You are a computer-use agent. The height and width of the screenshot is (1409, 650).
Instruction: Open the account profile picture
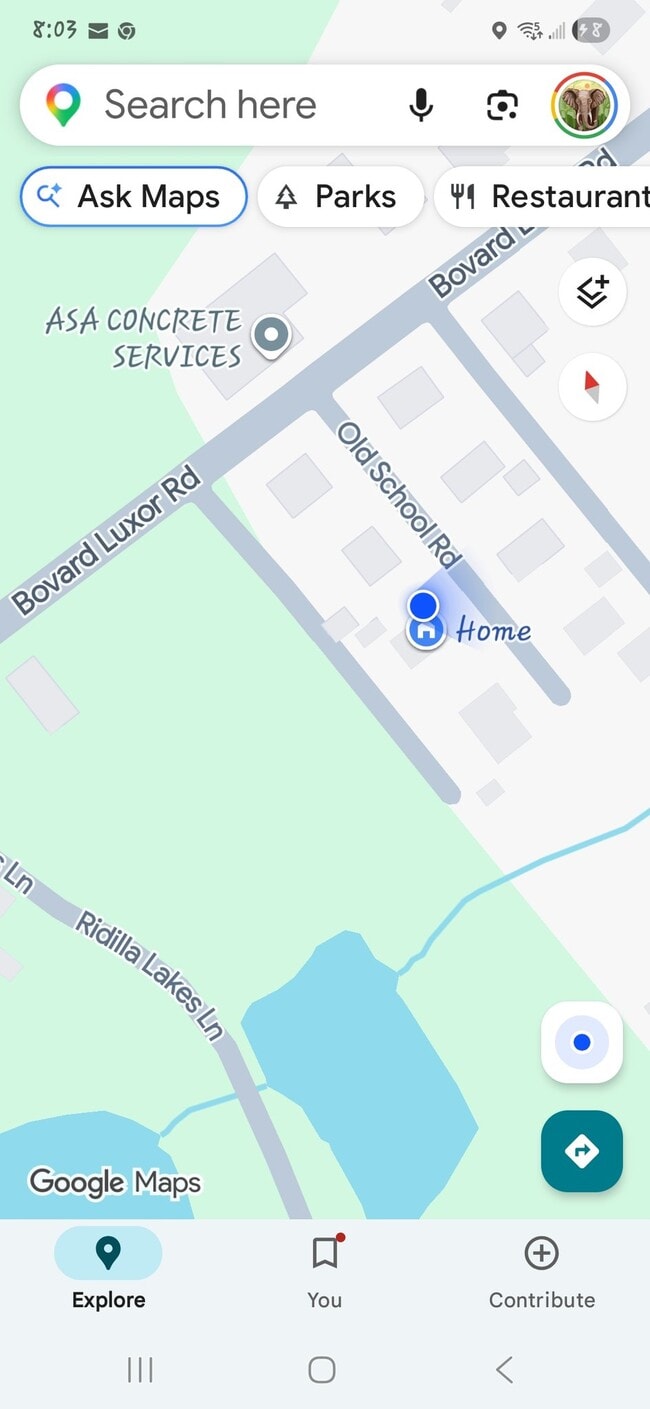pyautogui.click(x=584, y=105)
